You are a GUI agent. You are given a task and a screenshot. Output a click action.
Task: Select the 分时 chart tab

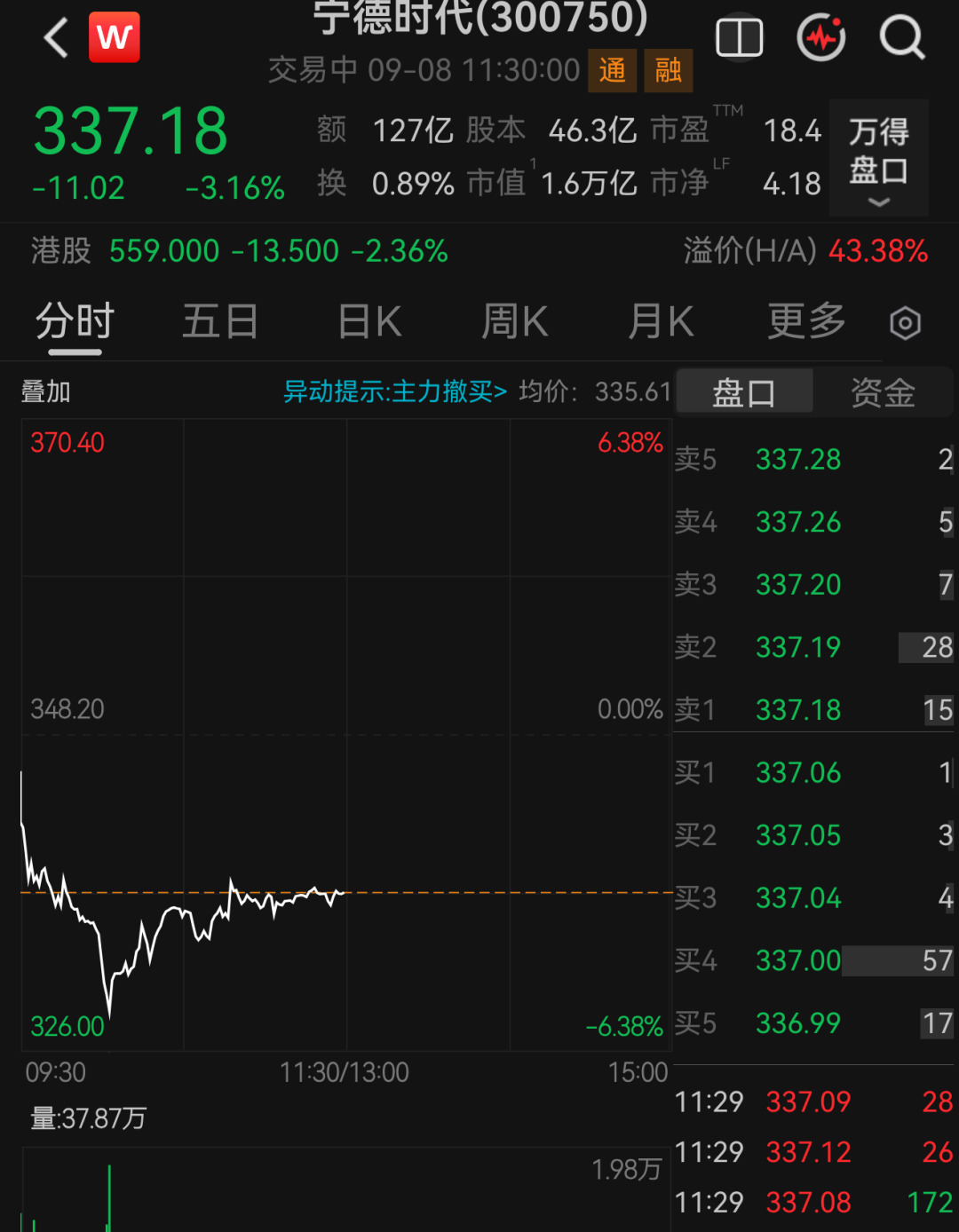[75, 321]
